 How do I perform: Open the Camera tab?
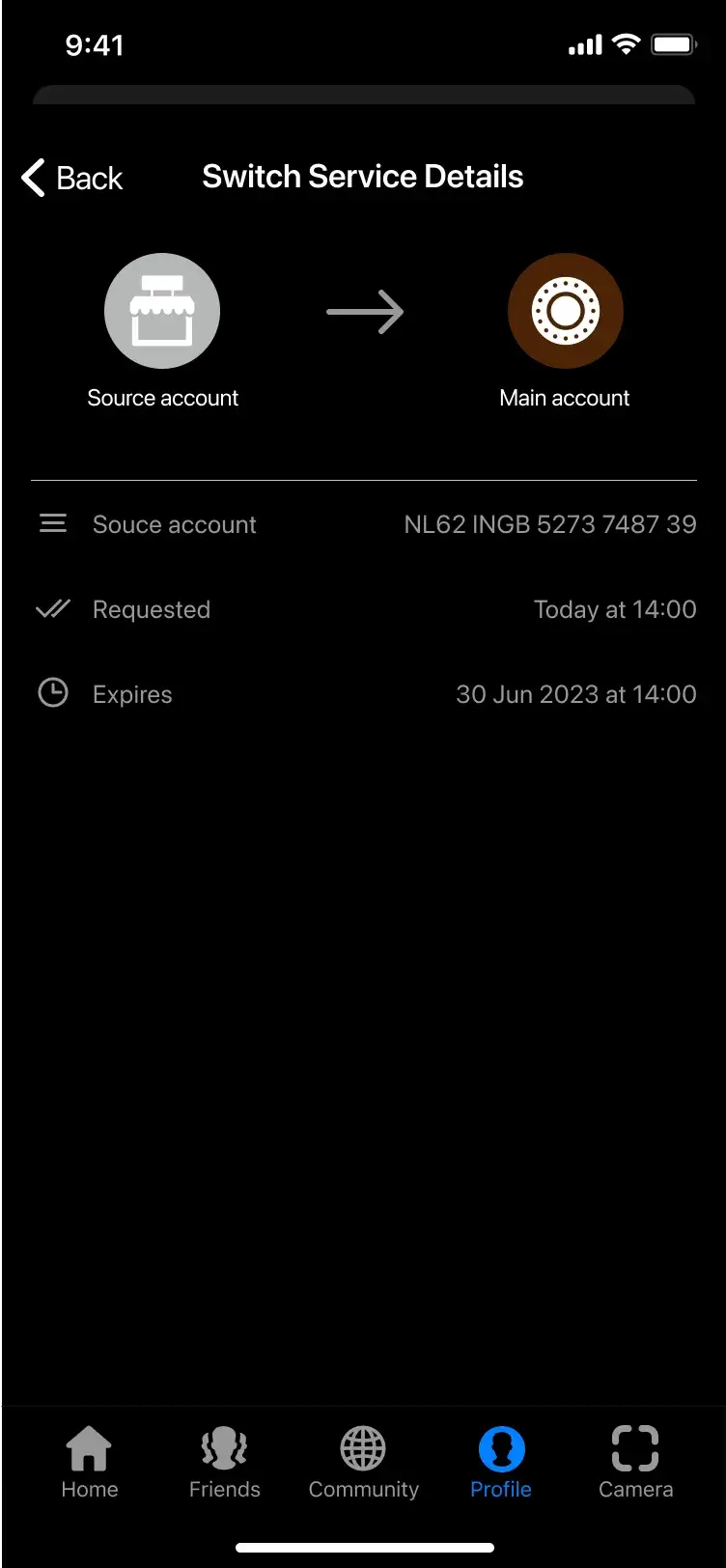coord(635,1463)
